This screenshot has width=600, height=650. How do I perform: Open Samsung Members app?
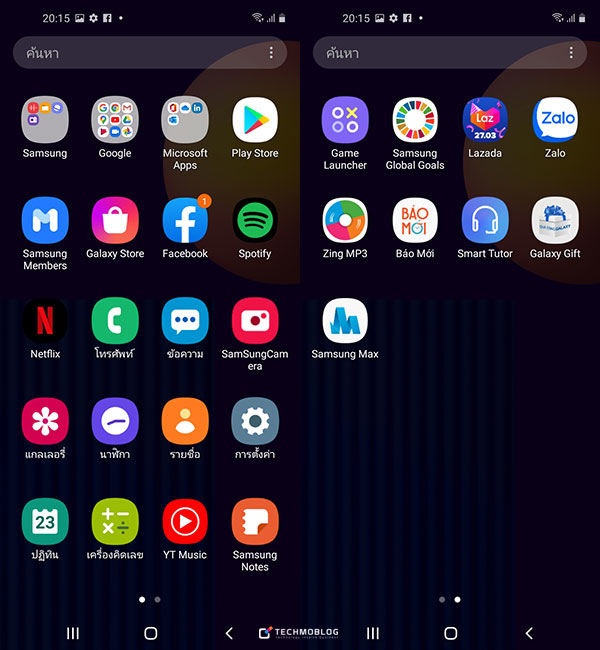point(45,221)
